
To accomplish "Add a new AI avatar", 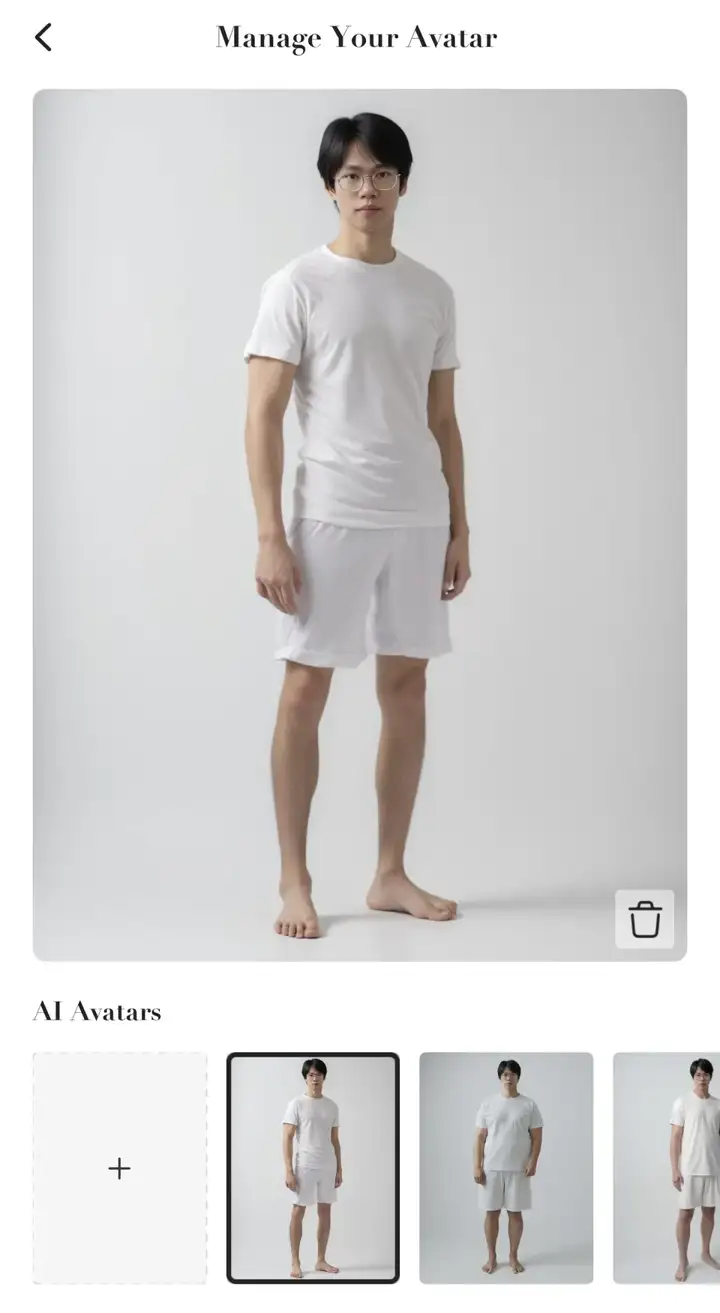I will coord(120,1168).
